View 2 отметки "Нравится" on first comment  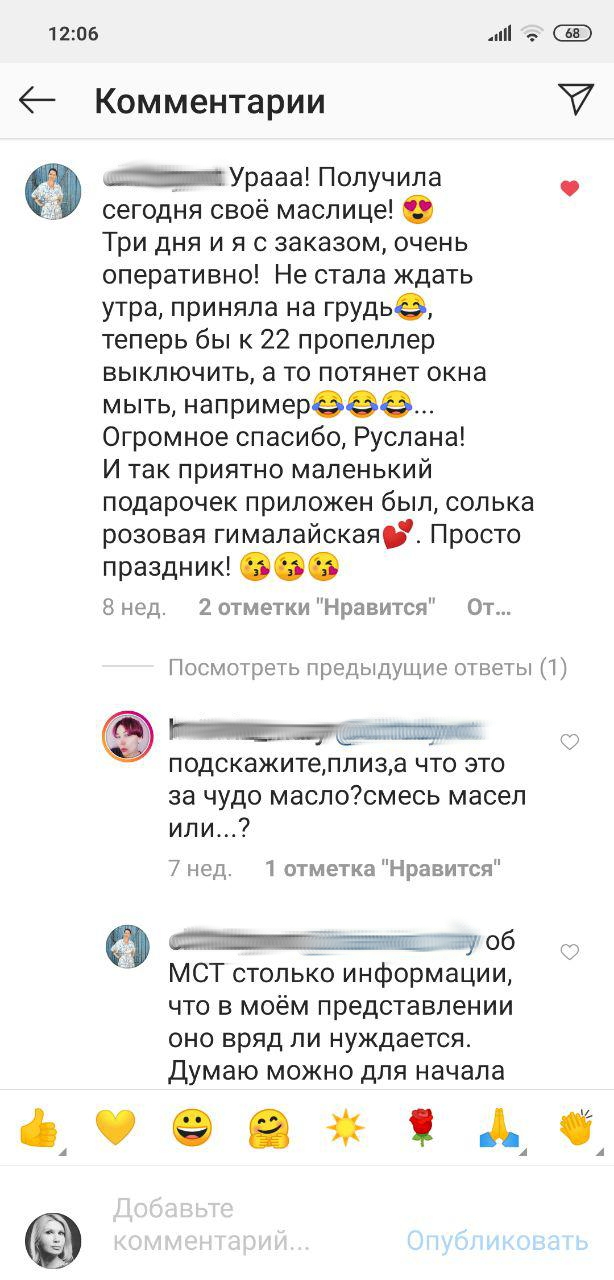tap(318, 608)
